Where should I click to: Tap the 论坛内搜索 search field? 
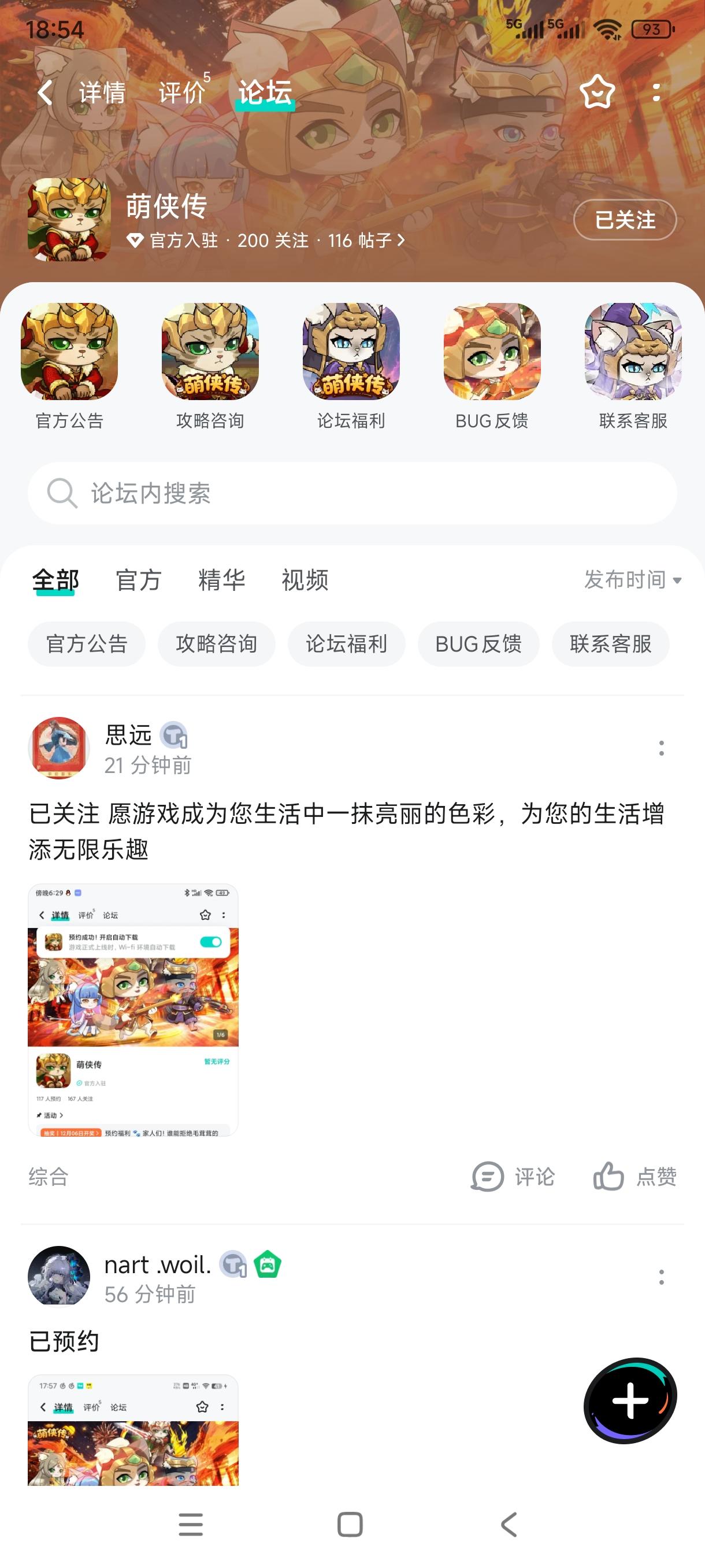[352, 493]
